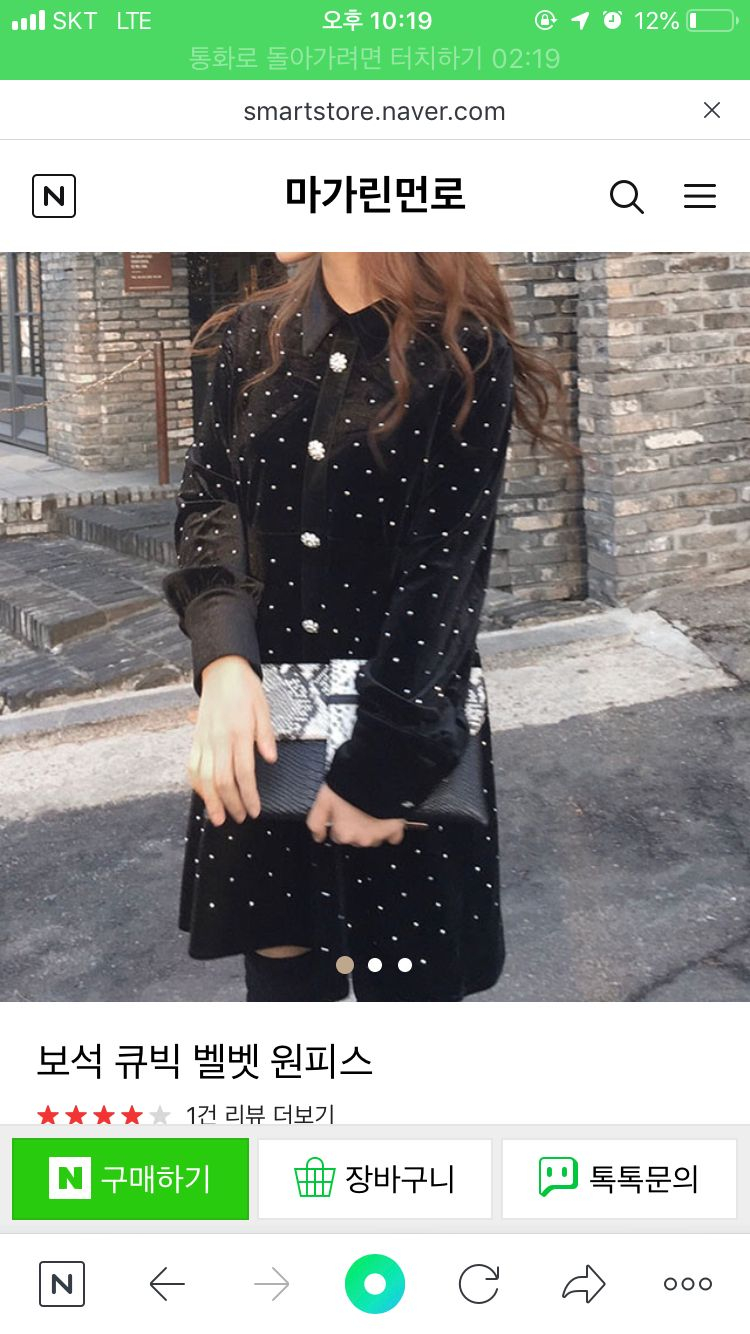Viewport: 750px width, 1334px height.
Task: Open the 마가린먼로 store home title
Action: tap(375, 195)
